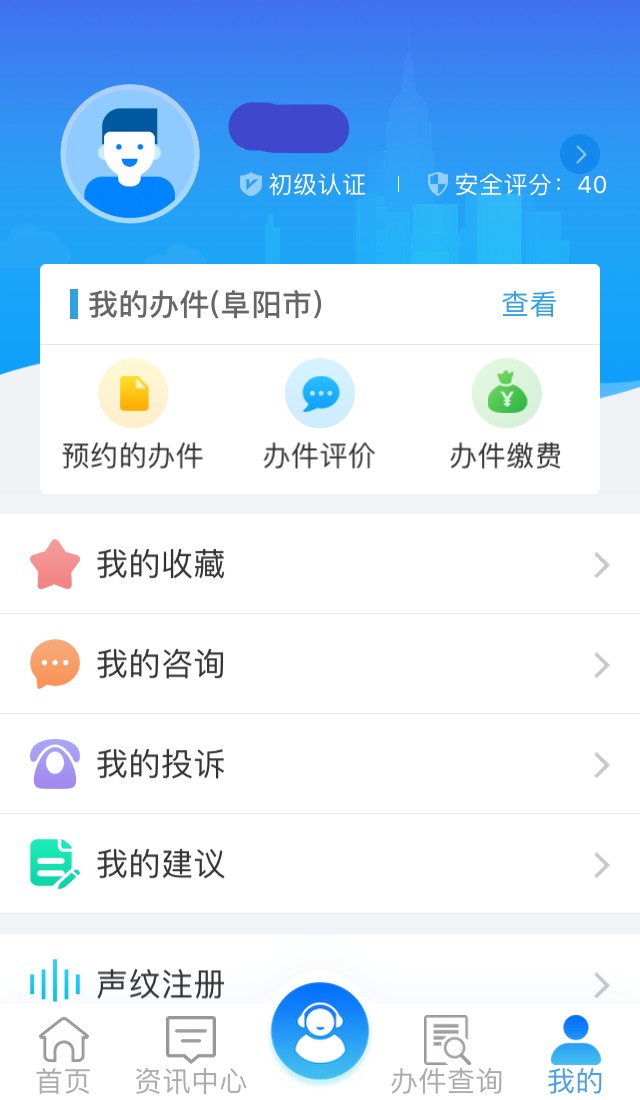Open the profile details arrow
Screen dimensions: 640x1100
[x=580, y=154]
